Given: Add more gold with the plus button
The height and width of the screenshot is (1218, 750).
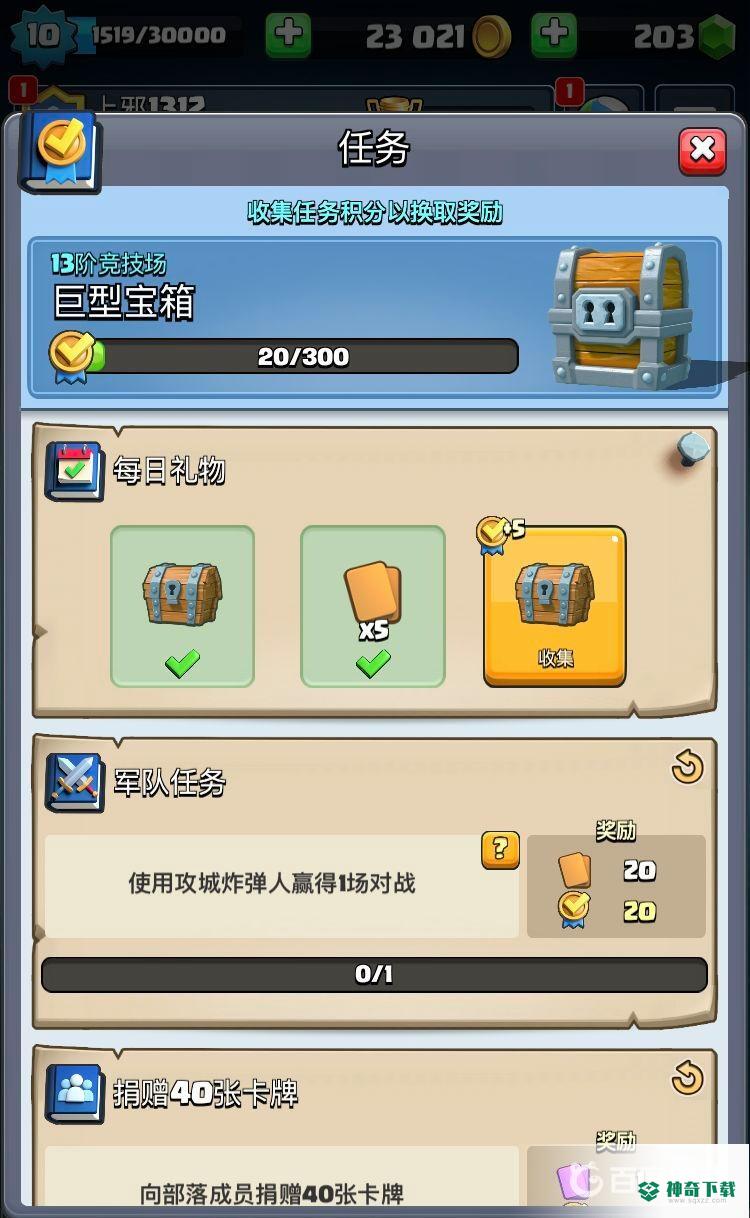Looking at the screenshot, I should pos(288,36).
